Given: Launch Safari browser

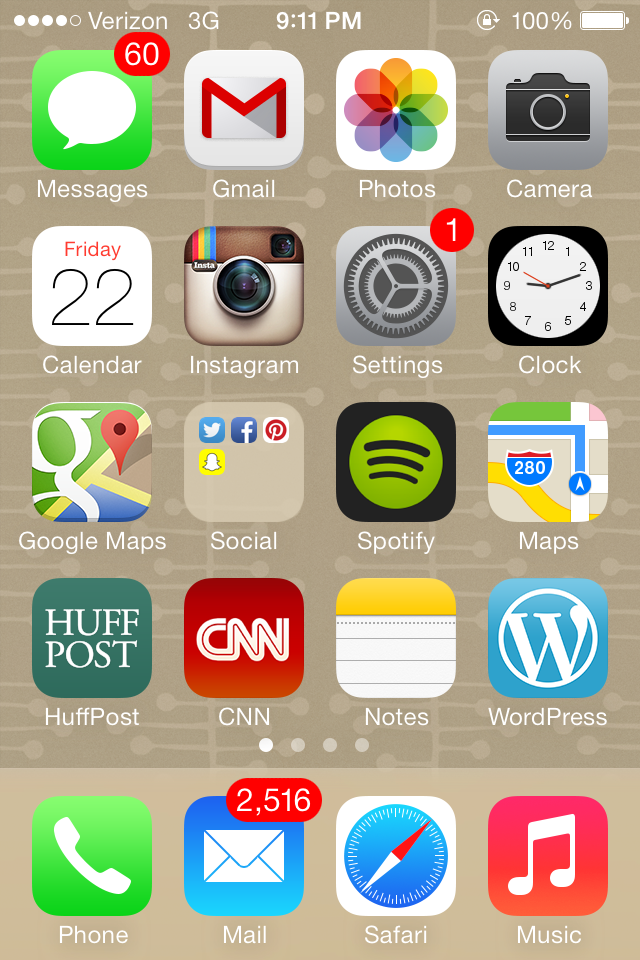Looking at the screenshot, I should pyautogui.click(x=396, y=856).
